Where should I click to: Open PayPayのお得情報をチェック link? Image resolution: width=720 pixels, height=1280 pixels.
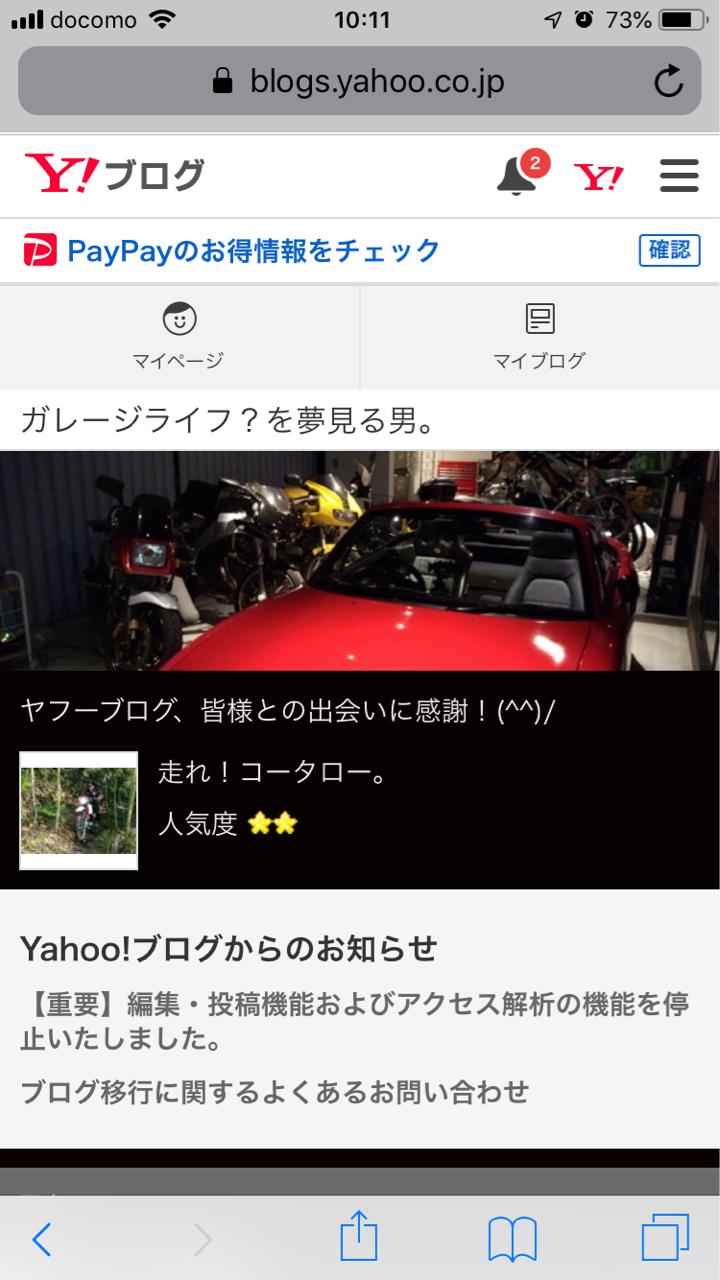click(253, 250)
